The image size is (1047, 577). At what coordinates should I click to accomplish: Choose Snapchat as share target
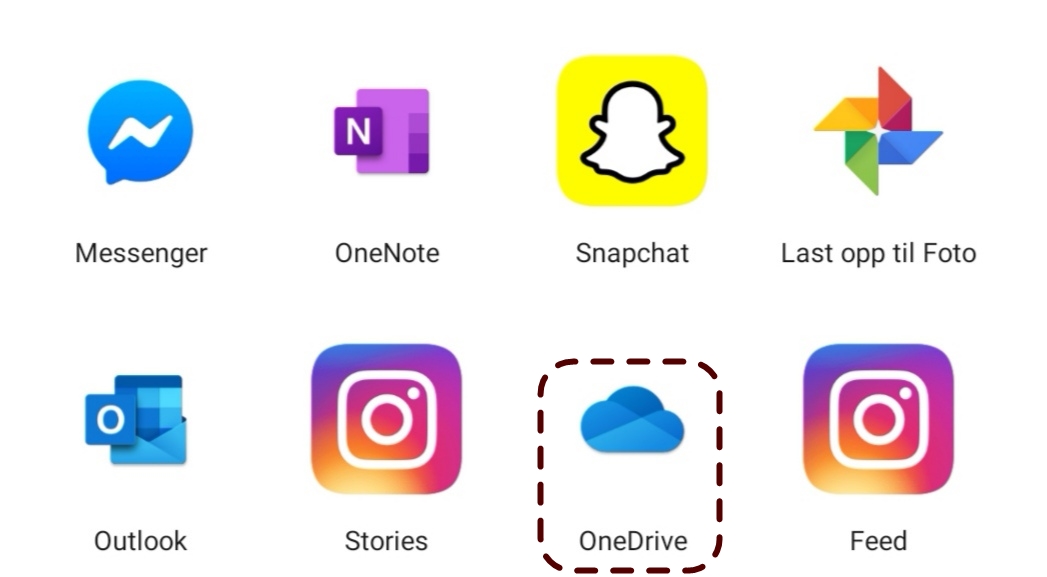631,131
